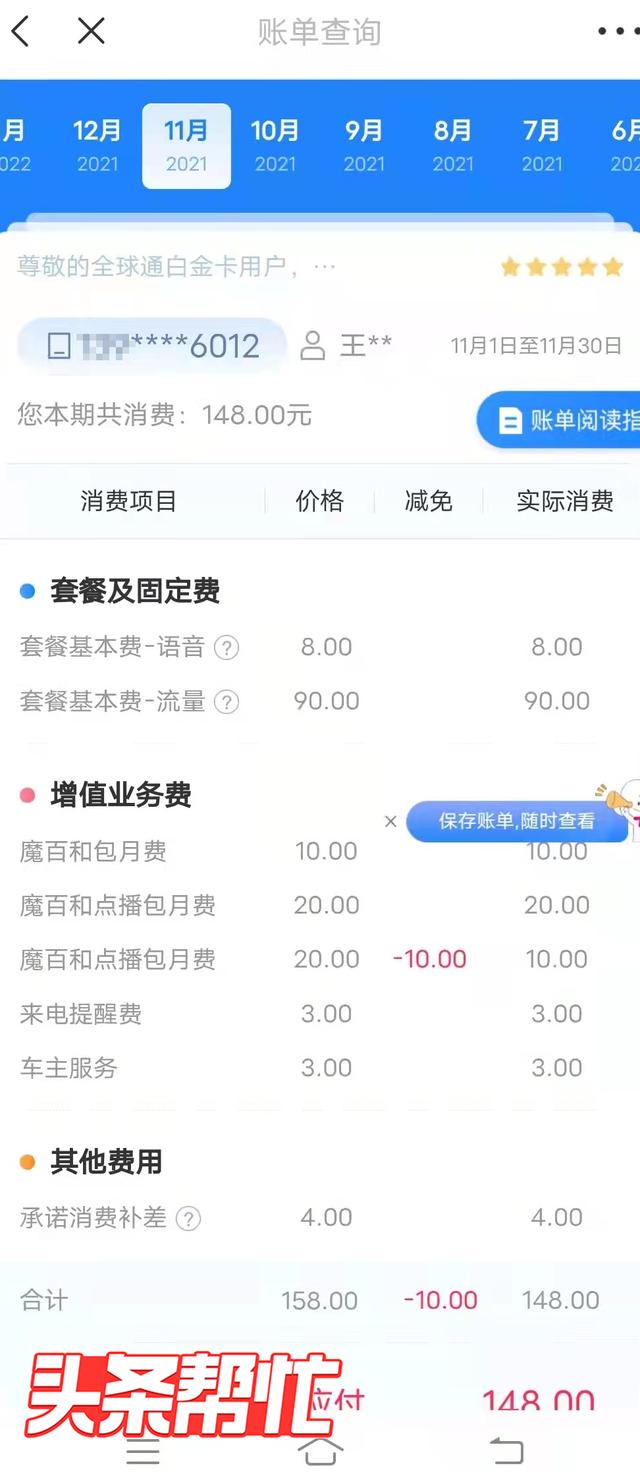Screen dimensions: 640x1478
Task: Go back using the top-left arrow
Action: [21, 32]
